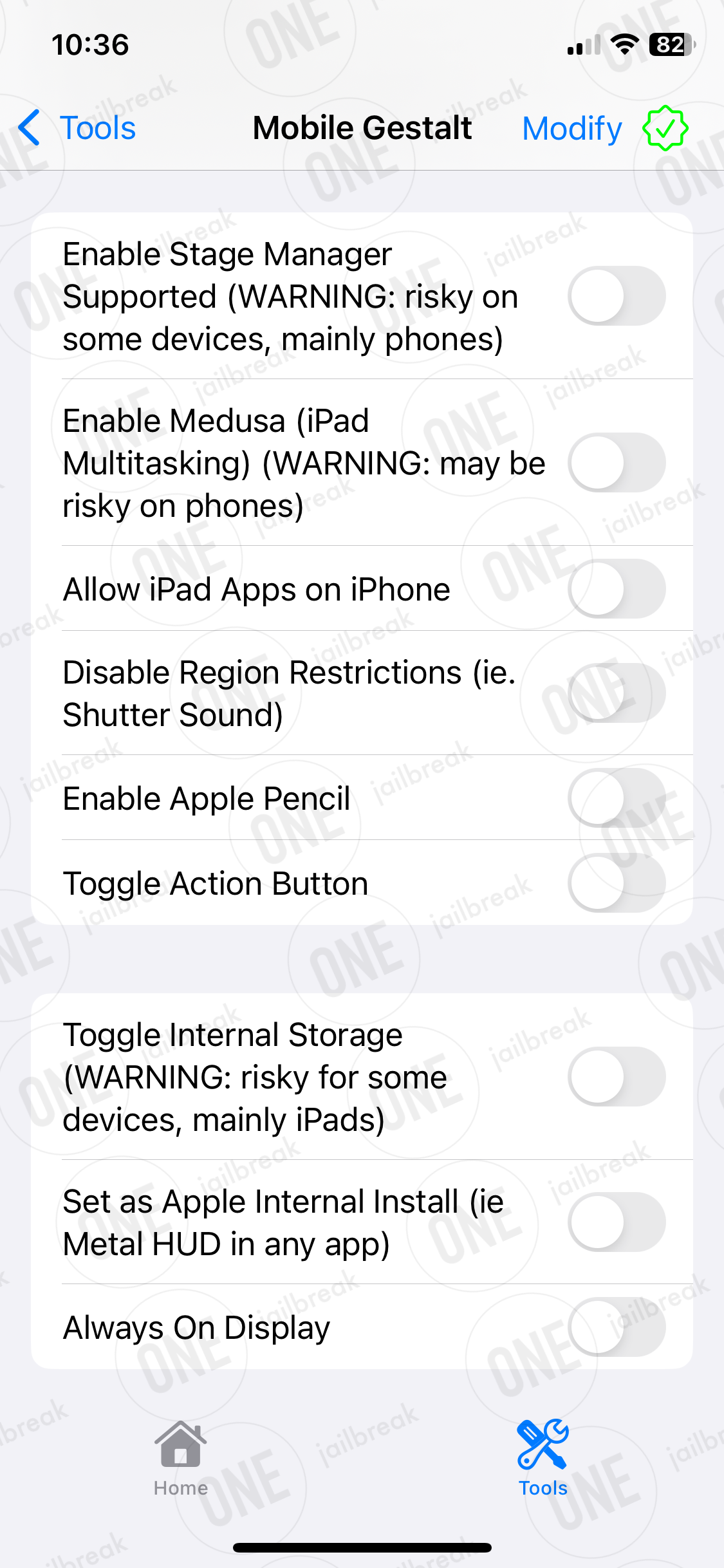
Task: Enable Set as Apple Internal Install
Action: click(617, 1222)
